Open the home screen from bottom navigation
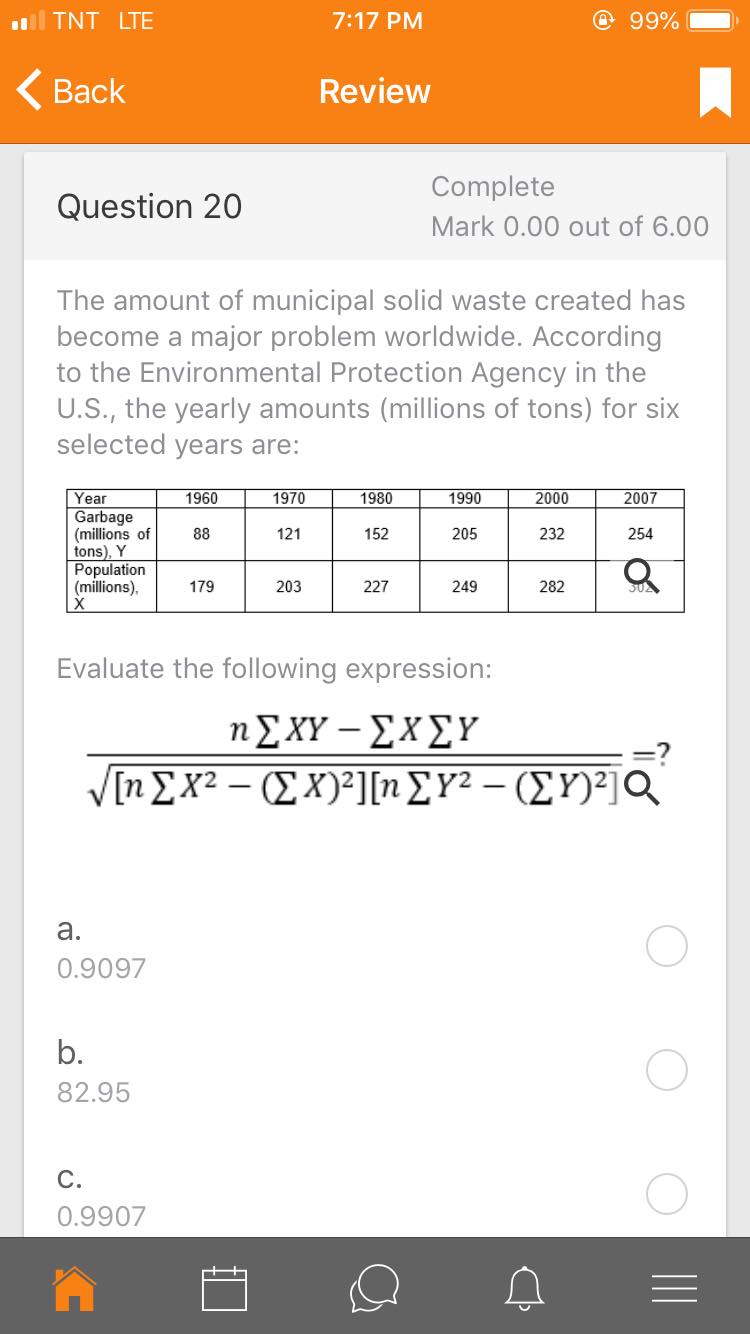Viewport: 750px width, 1334px height. click(x=75, y=1289)
